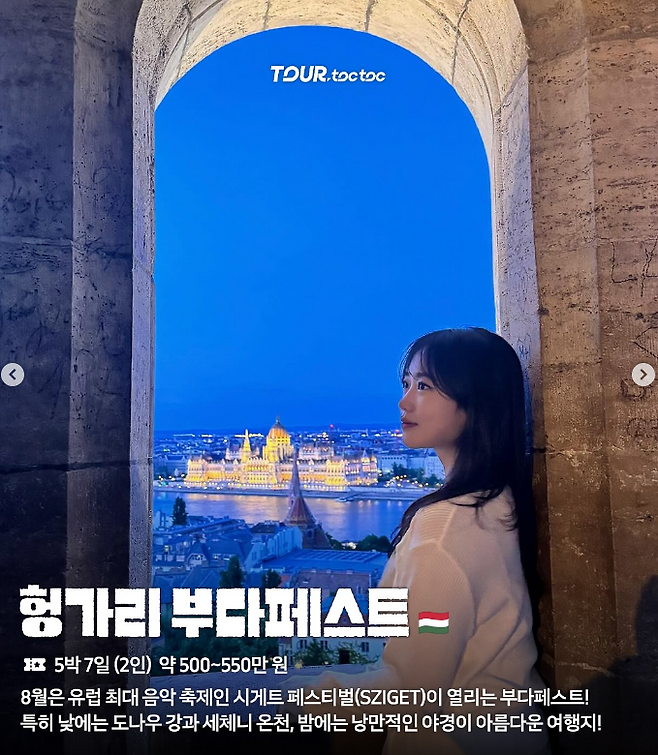Go back to the previous carousel image
The width and height of the screenshot is (658, 755).
(x=12, y=375)
